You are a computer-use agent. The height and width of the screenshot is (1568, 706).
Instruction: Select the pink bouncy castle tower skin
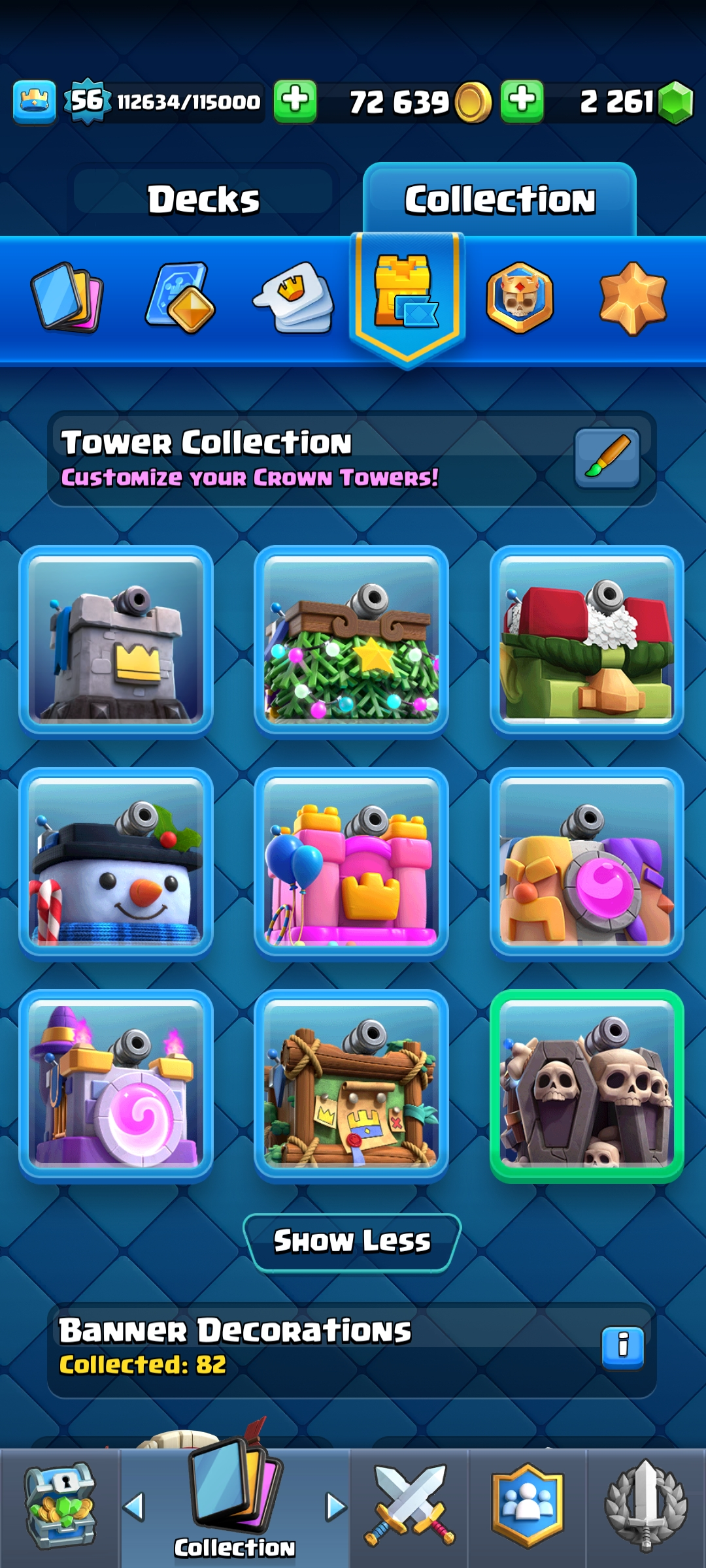[x=352, y=864]
